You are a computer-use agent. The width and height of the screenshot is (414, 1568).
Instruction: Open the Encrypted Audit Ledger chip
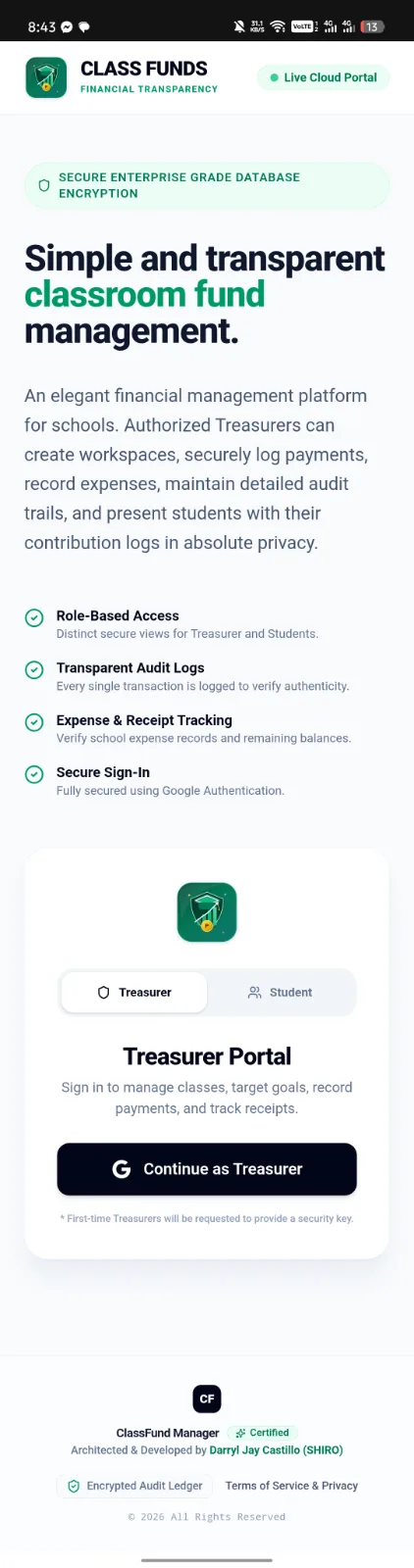134,1486
